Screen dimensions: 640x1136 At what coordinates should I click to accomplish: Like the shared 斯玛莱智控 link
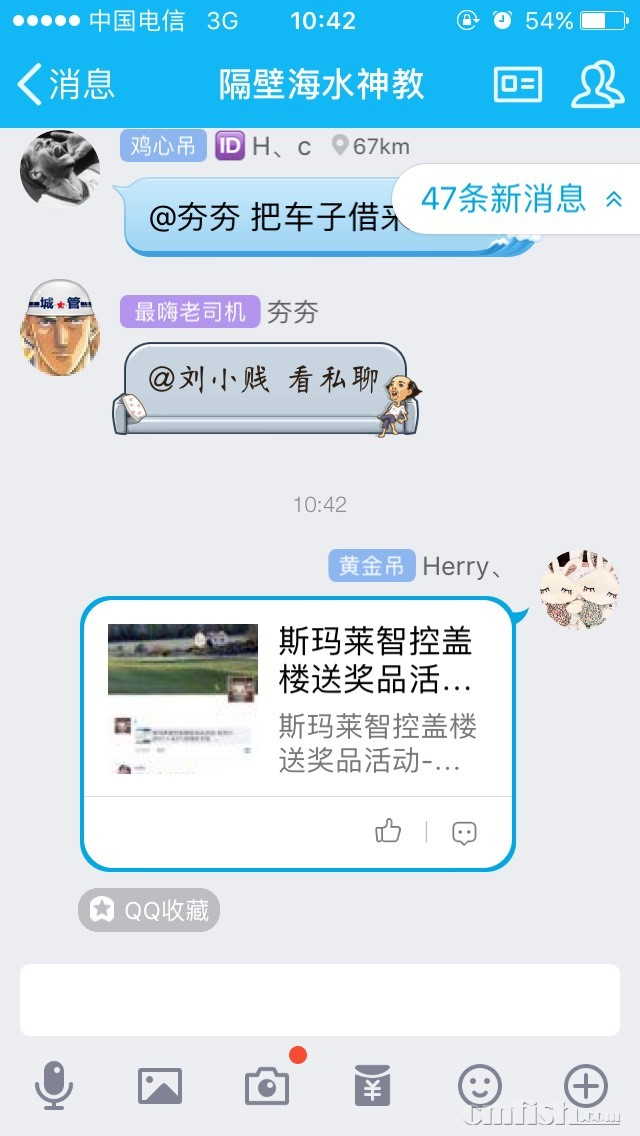388,831
